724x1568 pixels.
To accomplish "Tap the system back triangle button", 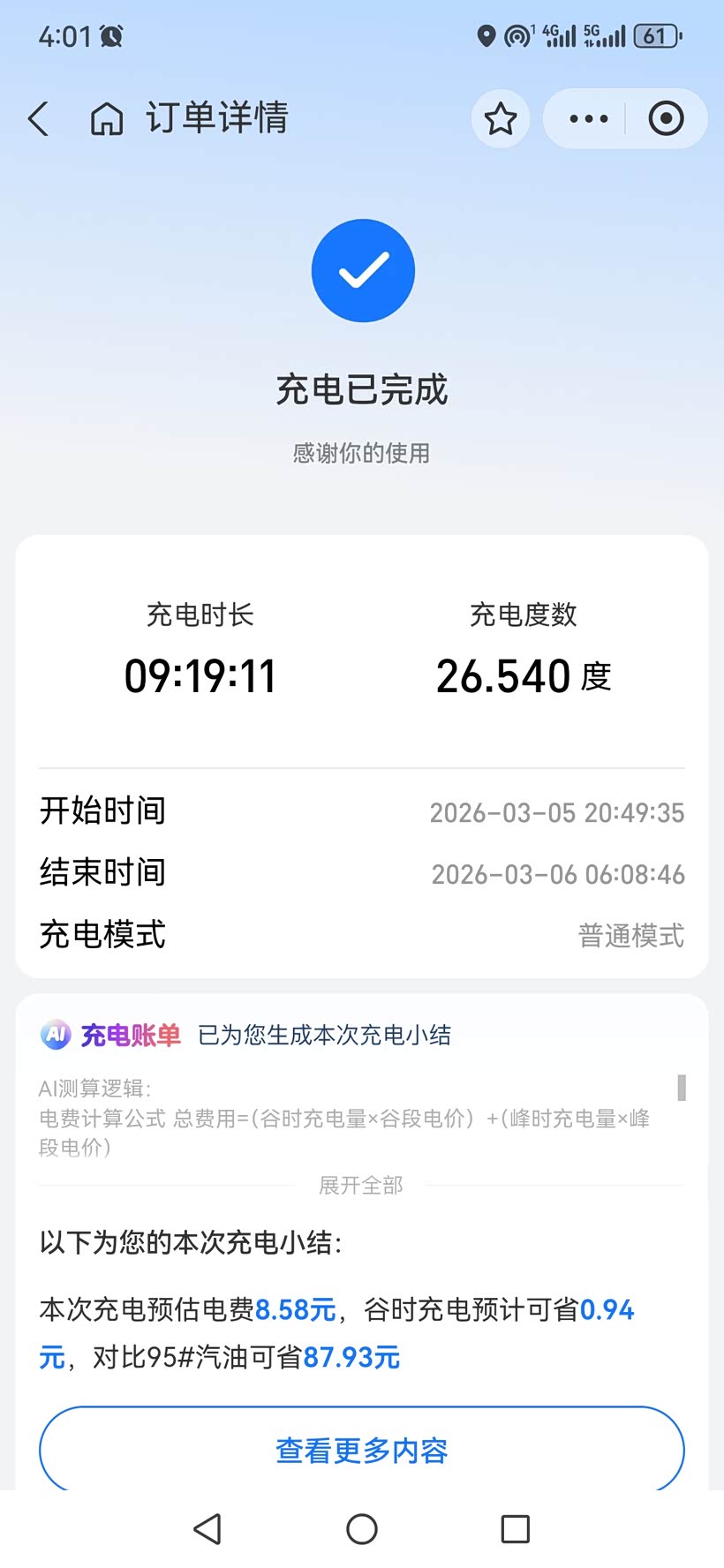I will pos(207,1528).
